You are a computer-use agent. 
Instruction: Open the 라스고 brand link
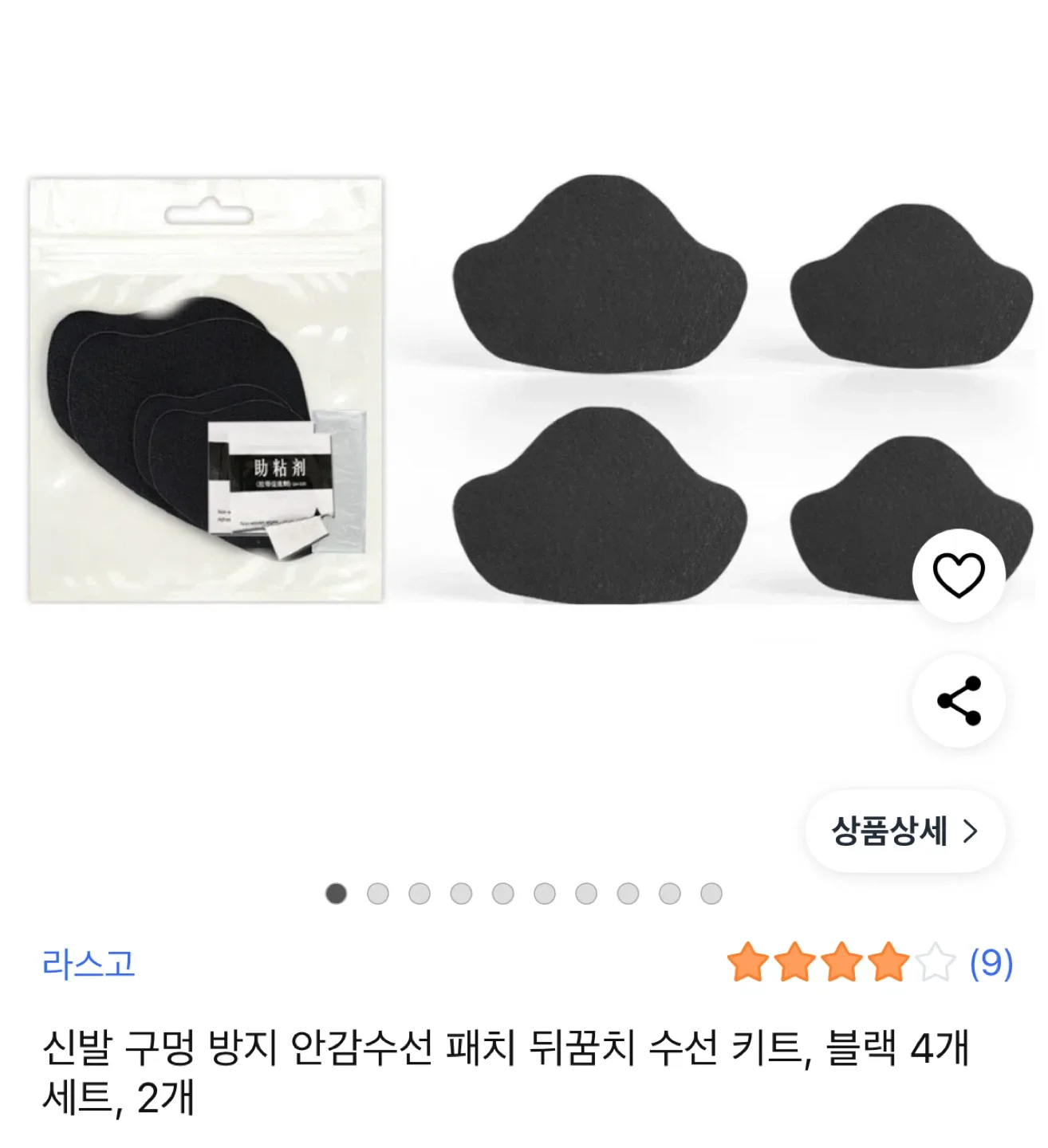pyautogui.click(x=89, y=963)
